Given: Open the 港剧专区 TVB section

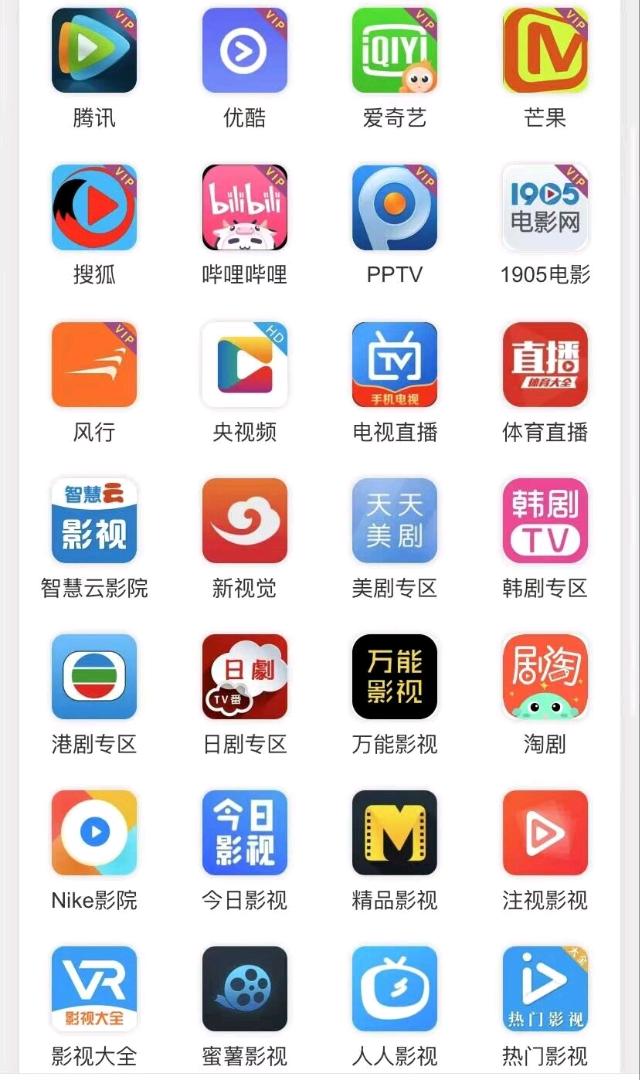Looking at the screenshot, I should point(94,676).
